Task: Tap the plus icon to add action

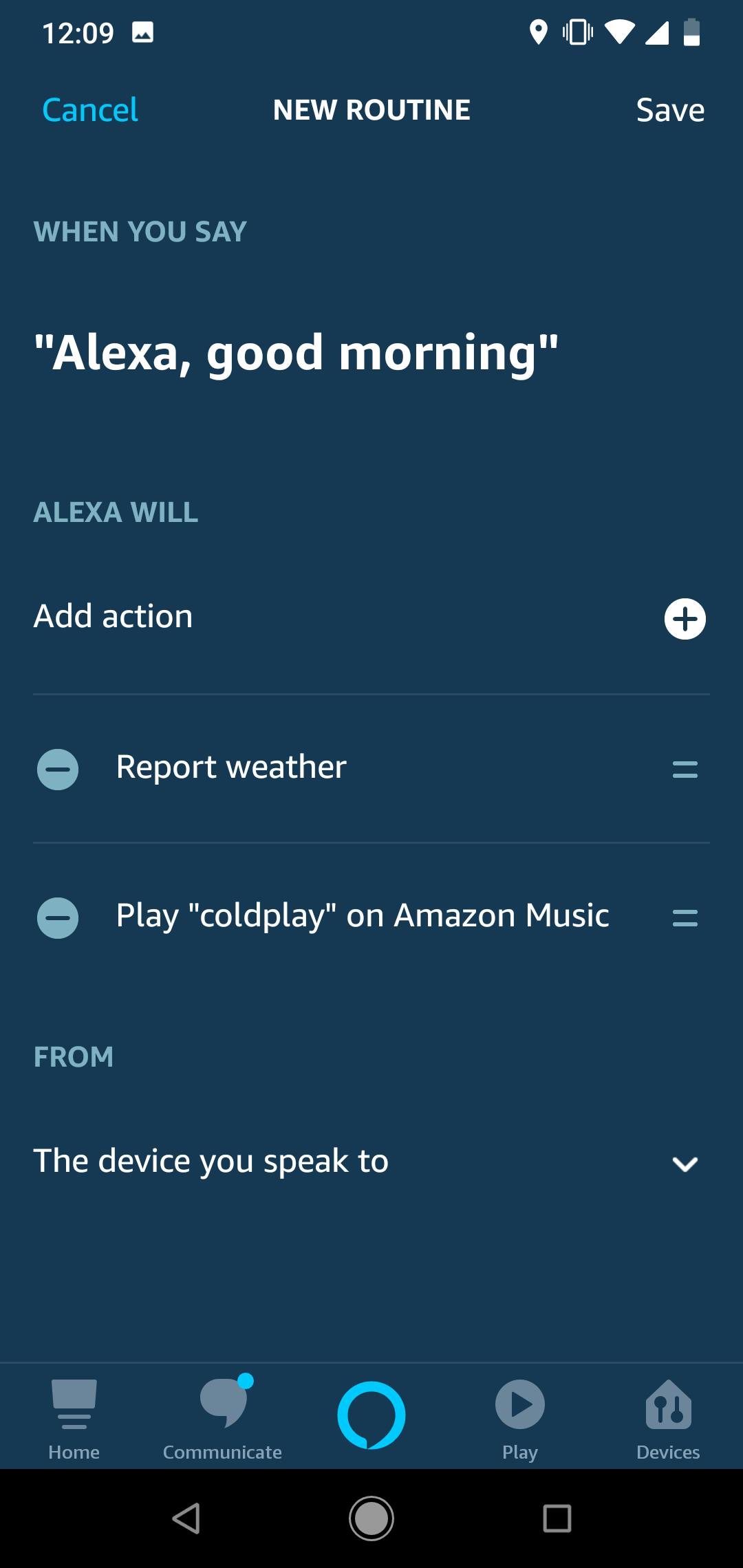Action: (x=685, y=618)
